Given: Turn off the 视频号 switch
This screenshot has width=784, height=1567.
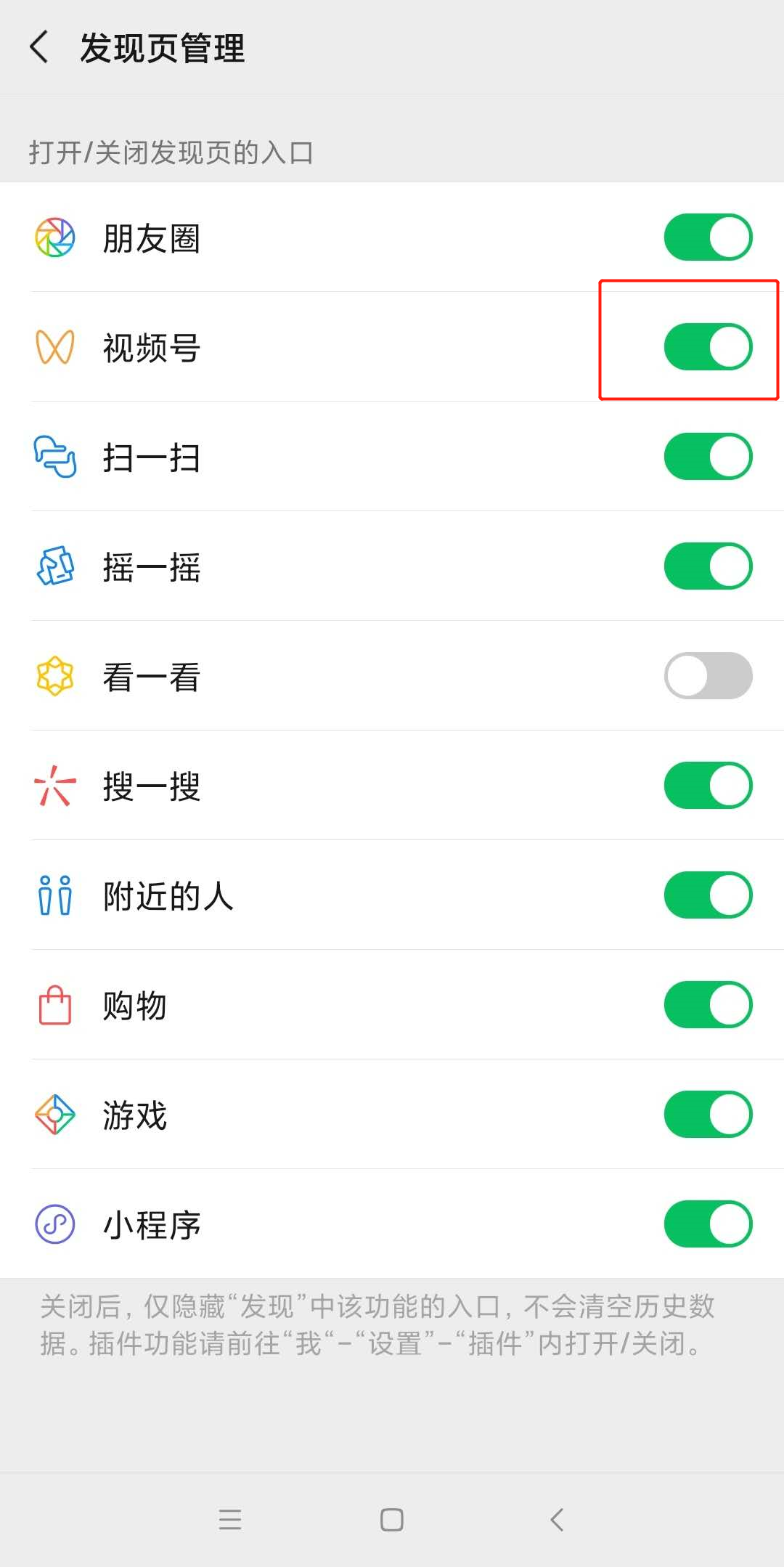Looking at the screenshot, I should pyautogui.click(x=706, y=346).
